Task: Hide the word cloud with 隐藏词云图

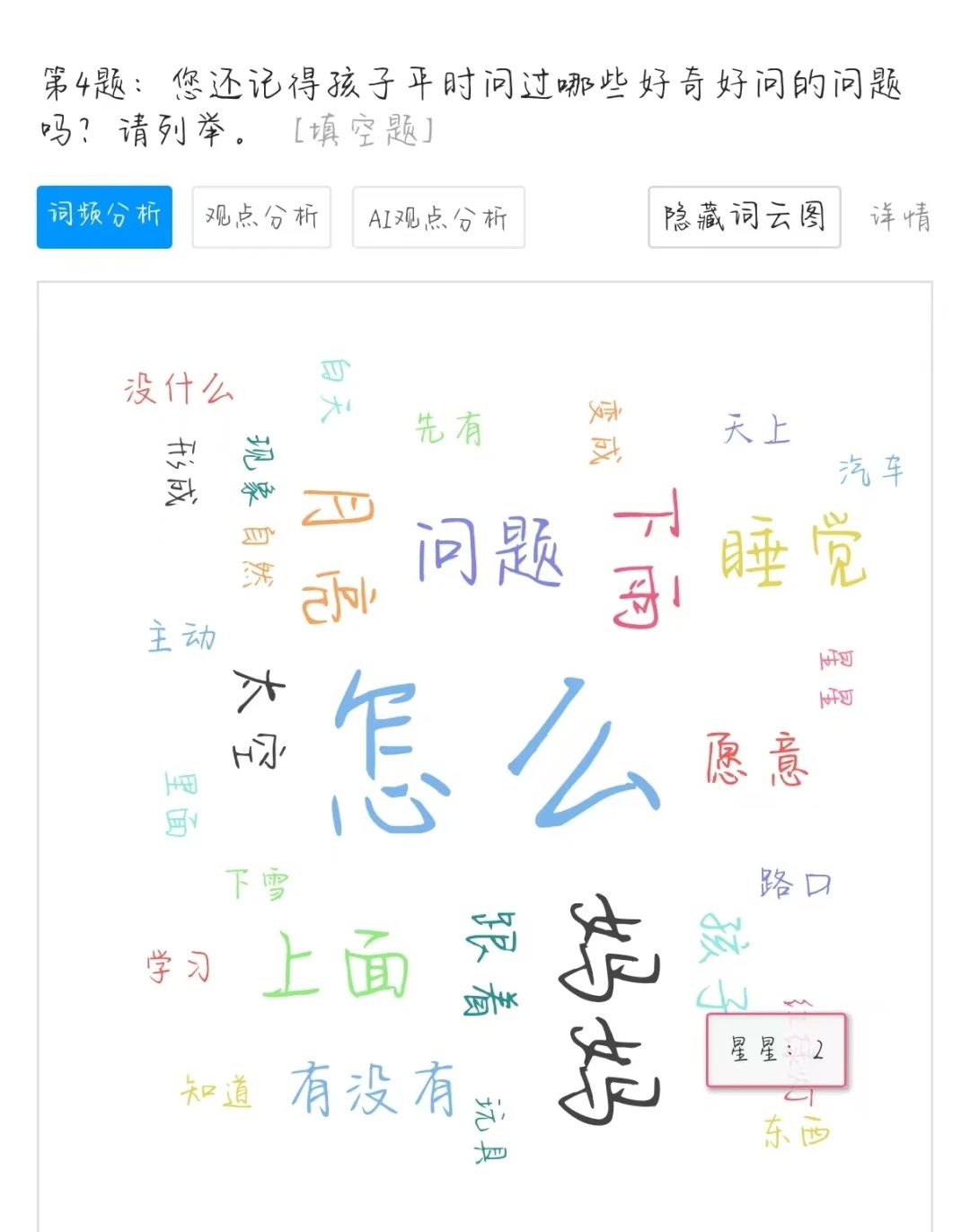Action: pos(744,217)
